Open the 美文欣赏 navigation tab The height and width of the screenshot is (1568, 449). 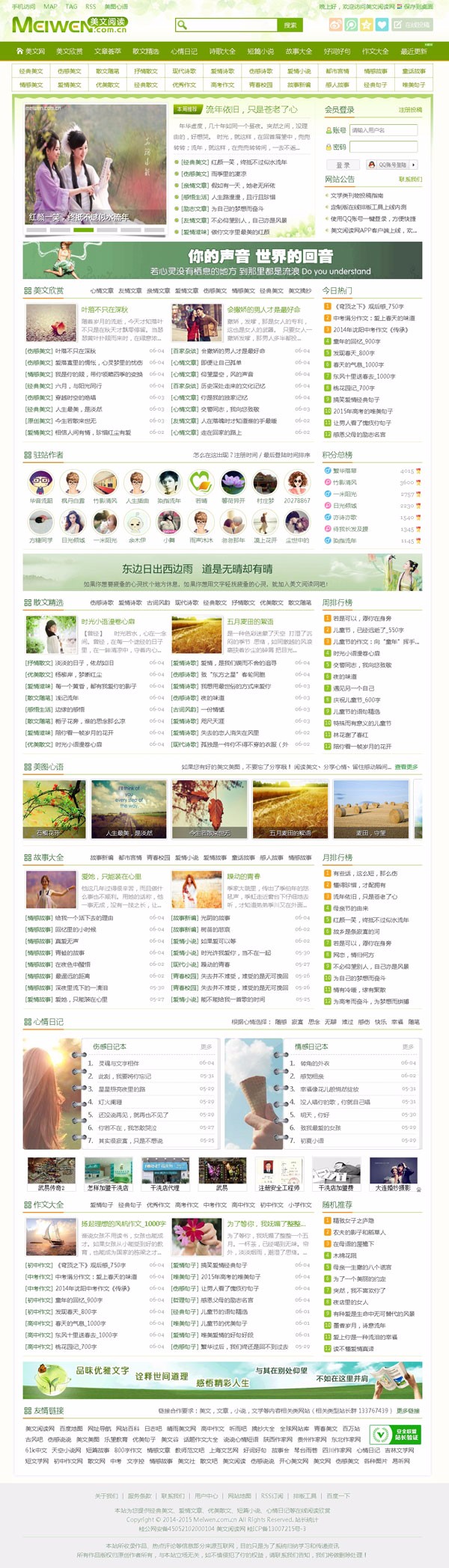69,52
